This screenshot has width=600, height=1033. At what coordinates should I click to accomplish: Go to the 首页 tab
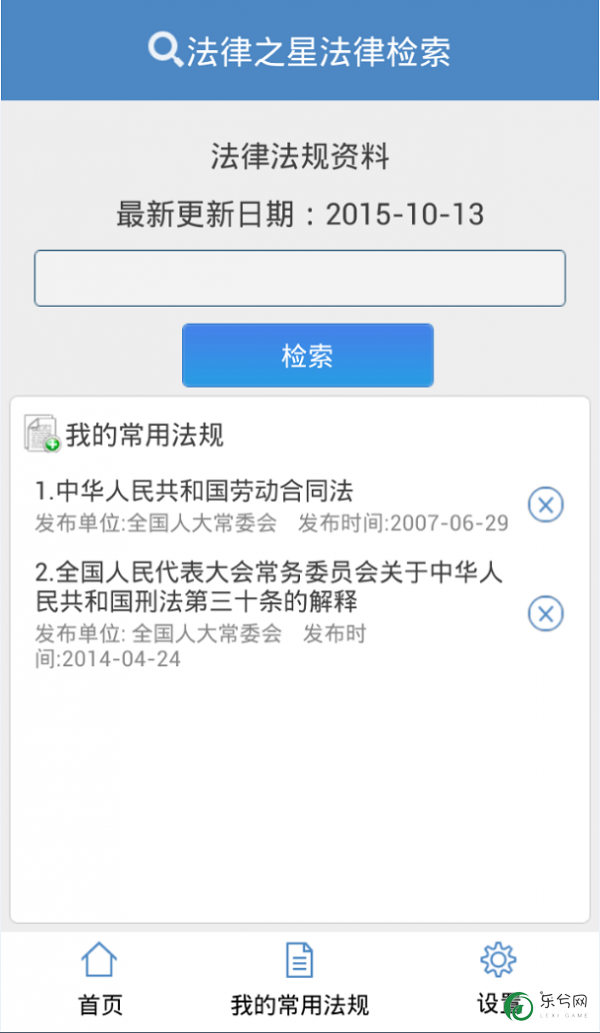100,980
